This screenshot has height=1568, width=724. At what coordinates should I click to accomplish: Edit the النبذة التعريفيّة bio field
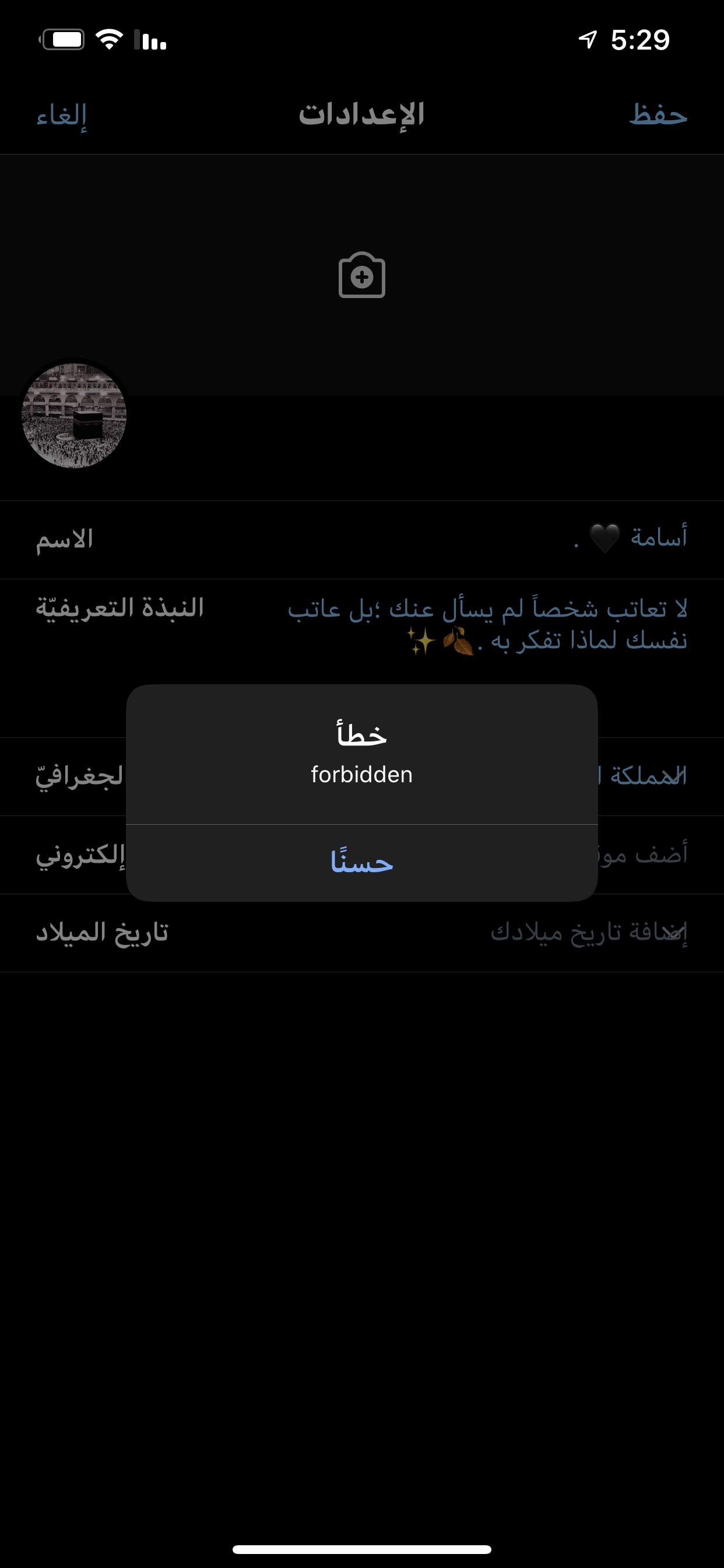pos(487,625)
